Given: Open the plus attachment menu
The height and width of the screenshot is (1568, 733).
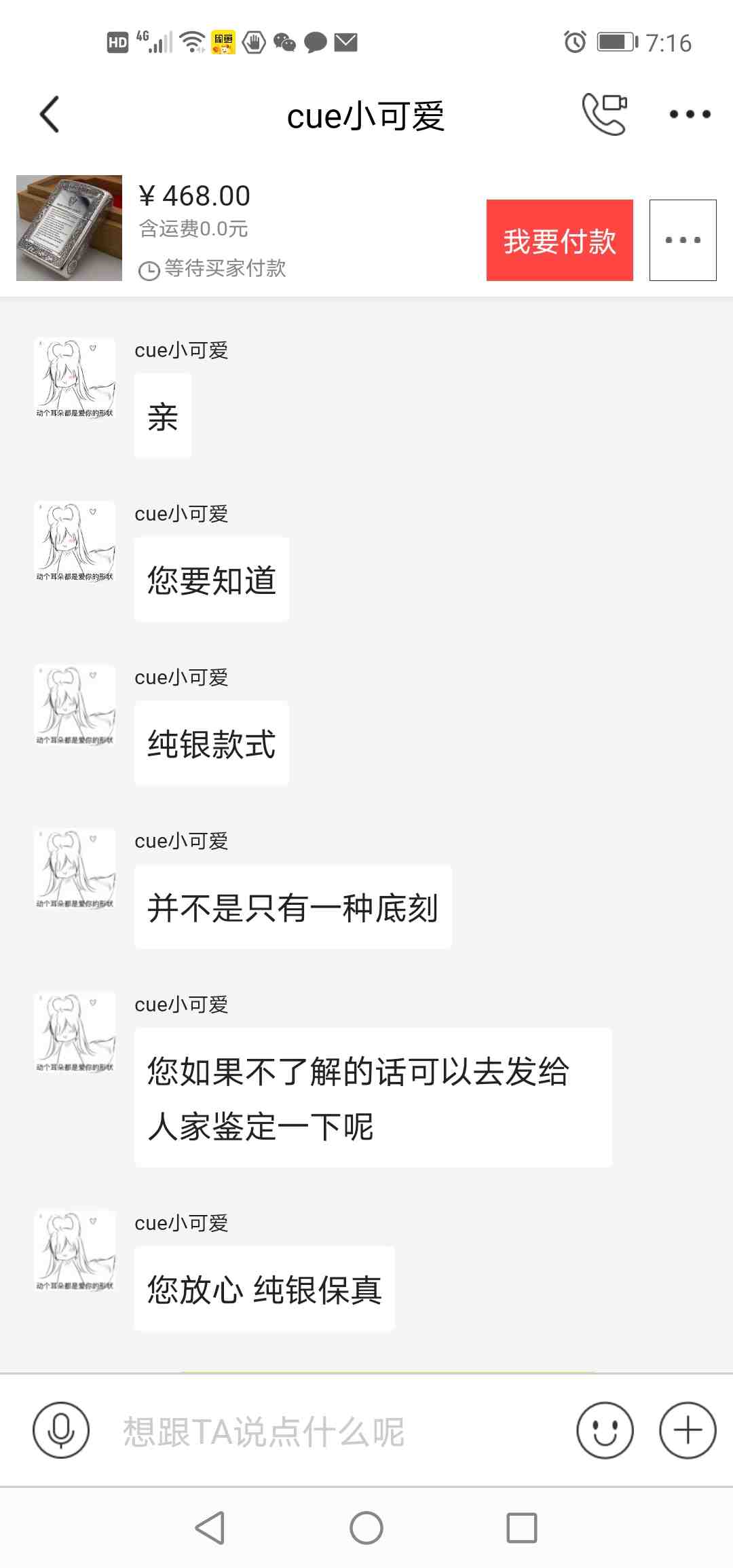Looking at the screenshot, I should click(x=688, y=1430).
